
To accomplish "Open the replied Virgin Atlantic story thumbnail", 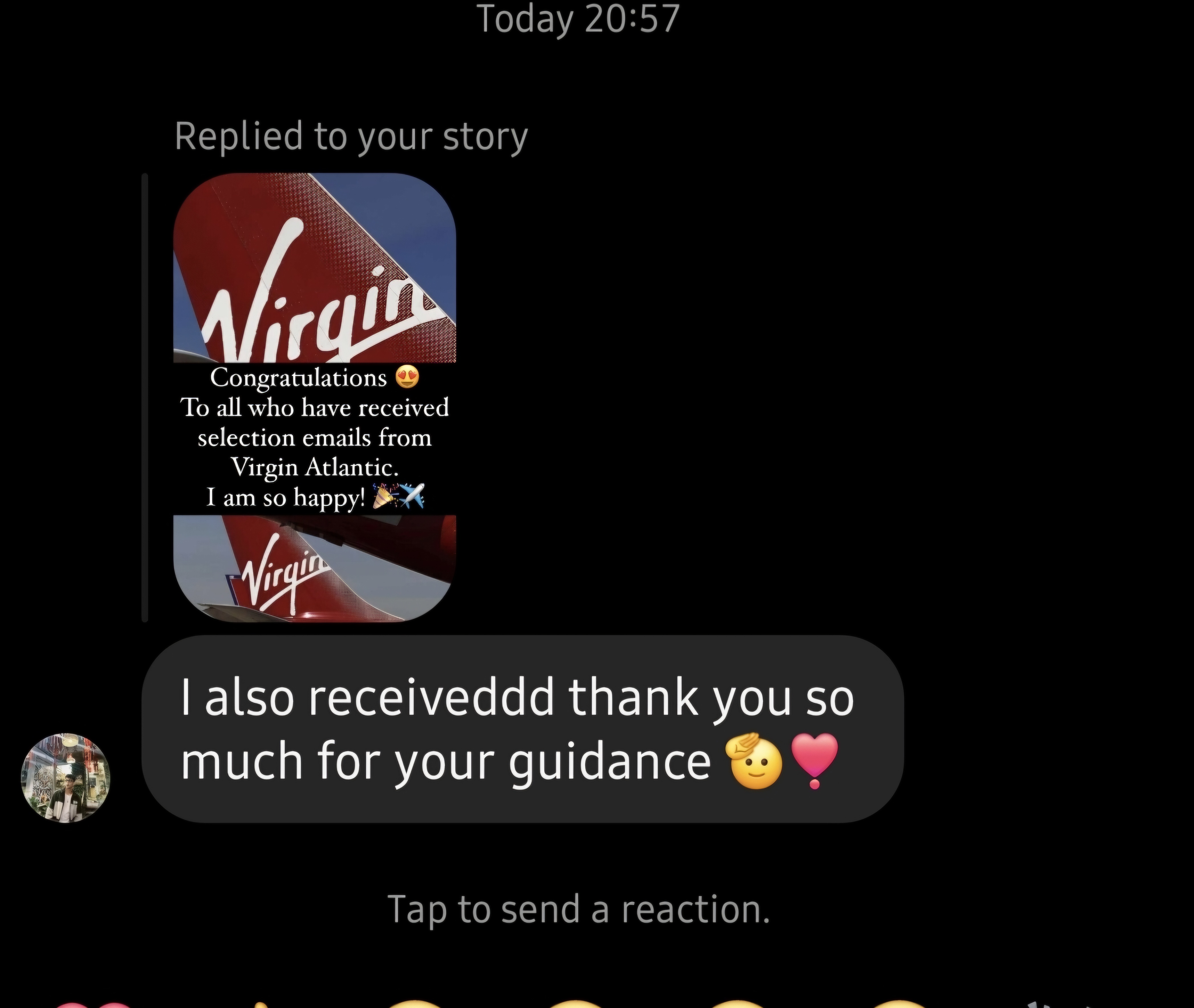I will coord(314,397).
